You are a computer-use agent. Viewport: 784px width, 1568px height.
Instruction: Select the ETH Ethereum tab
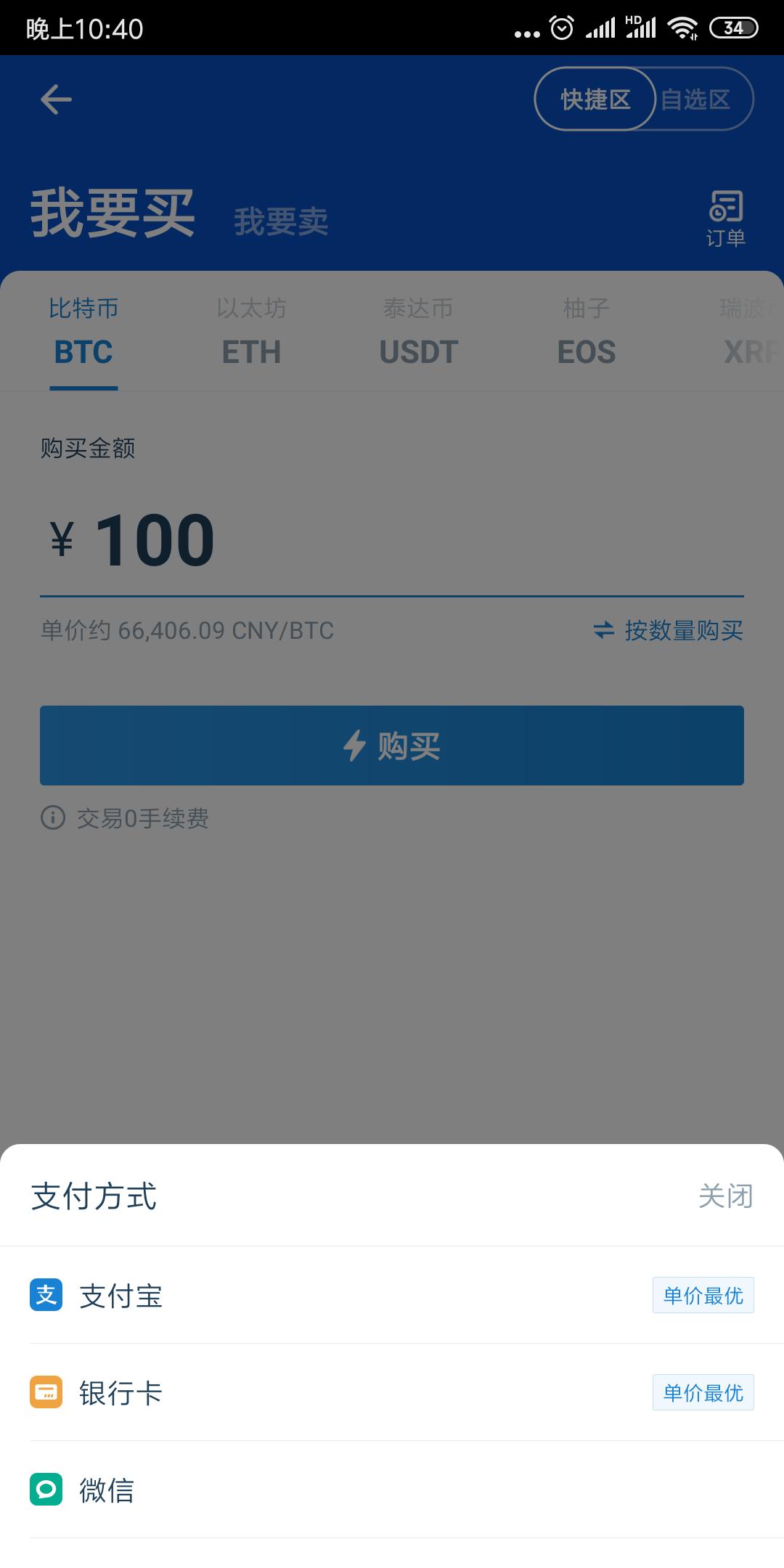click(x=250, y=334)
